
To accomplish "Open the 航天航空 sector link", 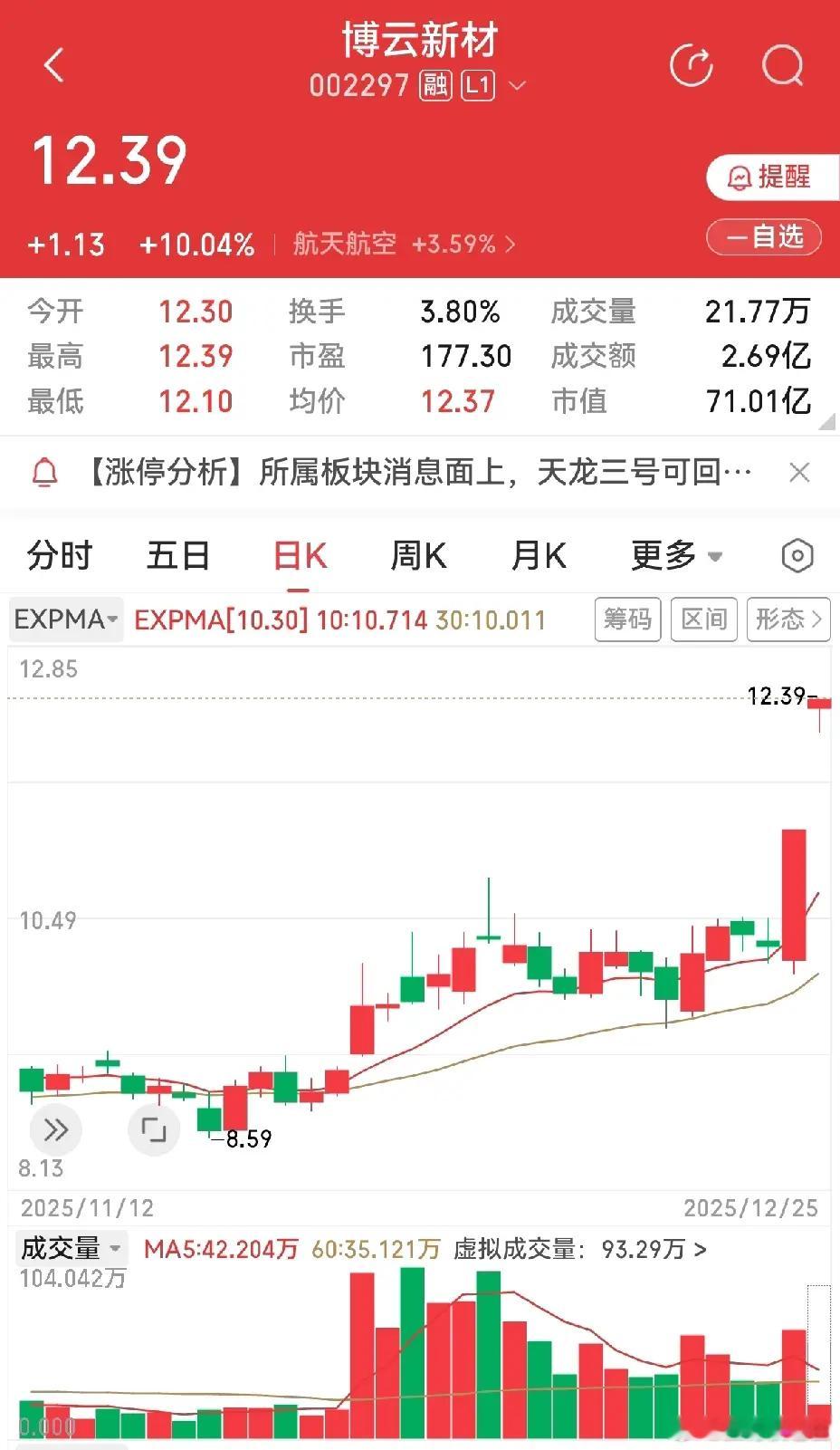I will pos(404,245).
